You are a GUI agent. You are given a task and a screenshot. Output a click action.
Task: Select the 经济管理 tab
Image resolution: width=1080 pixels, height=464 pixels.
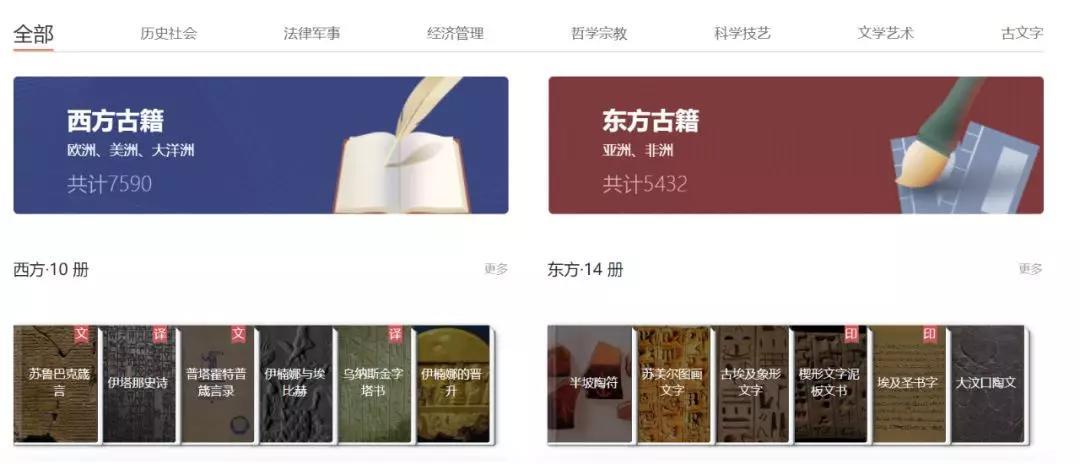pos(455,33)
